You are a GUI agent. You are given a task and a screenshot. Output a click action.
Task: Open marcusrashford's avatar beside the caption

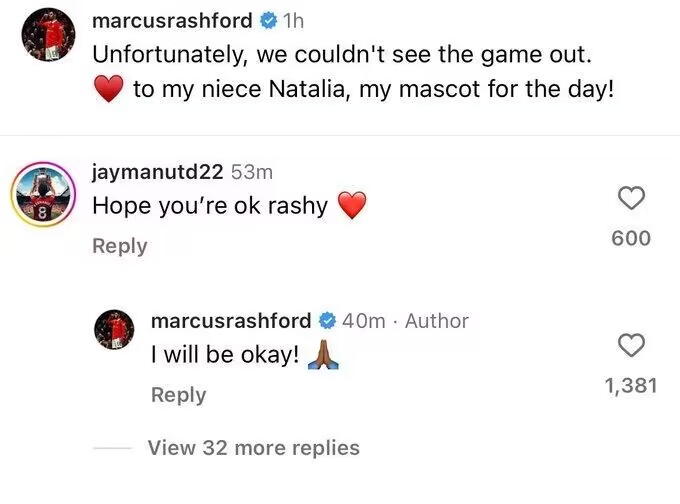tap(47, 37)
